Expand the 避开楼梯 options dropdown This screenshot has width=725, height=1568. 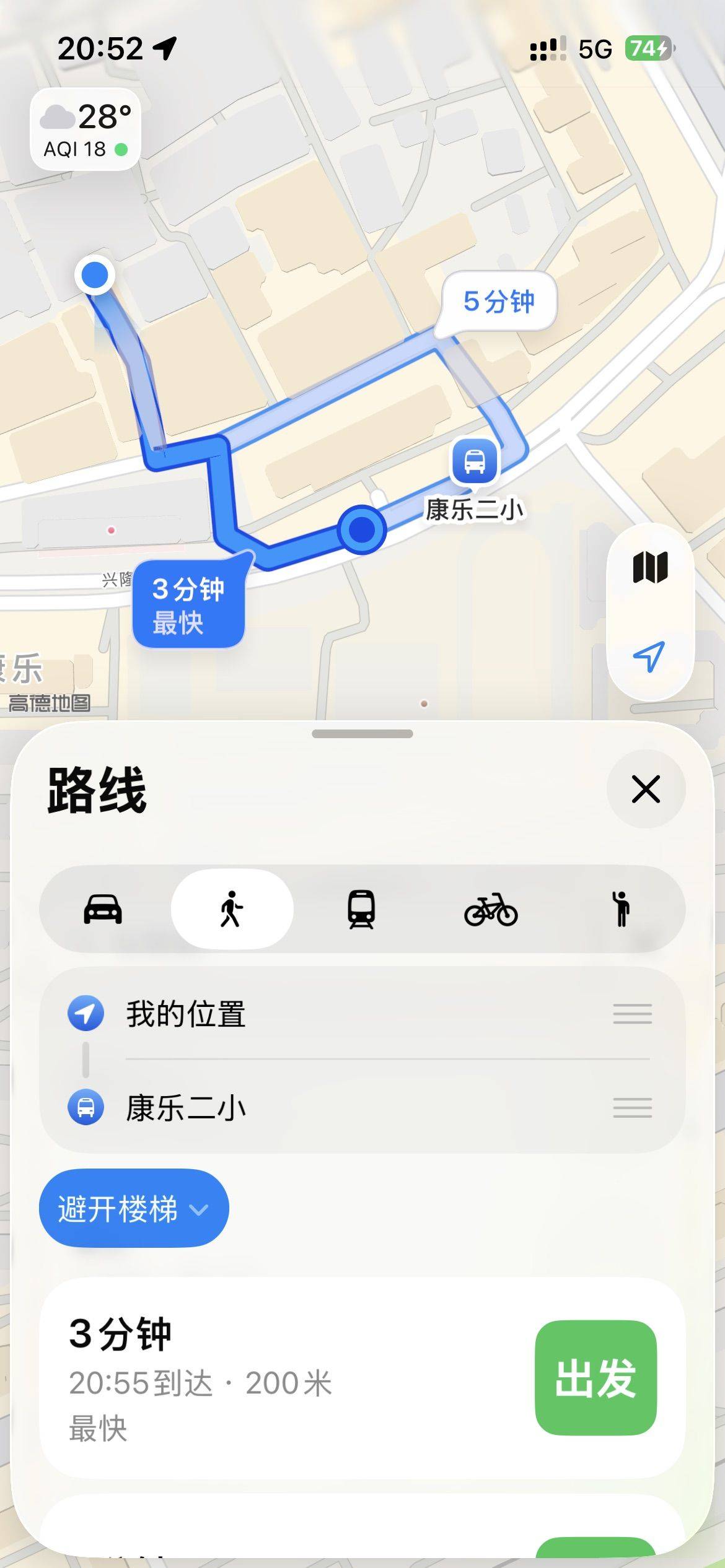click(134, 1208)
